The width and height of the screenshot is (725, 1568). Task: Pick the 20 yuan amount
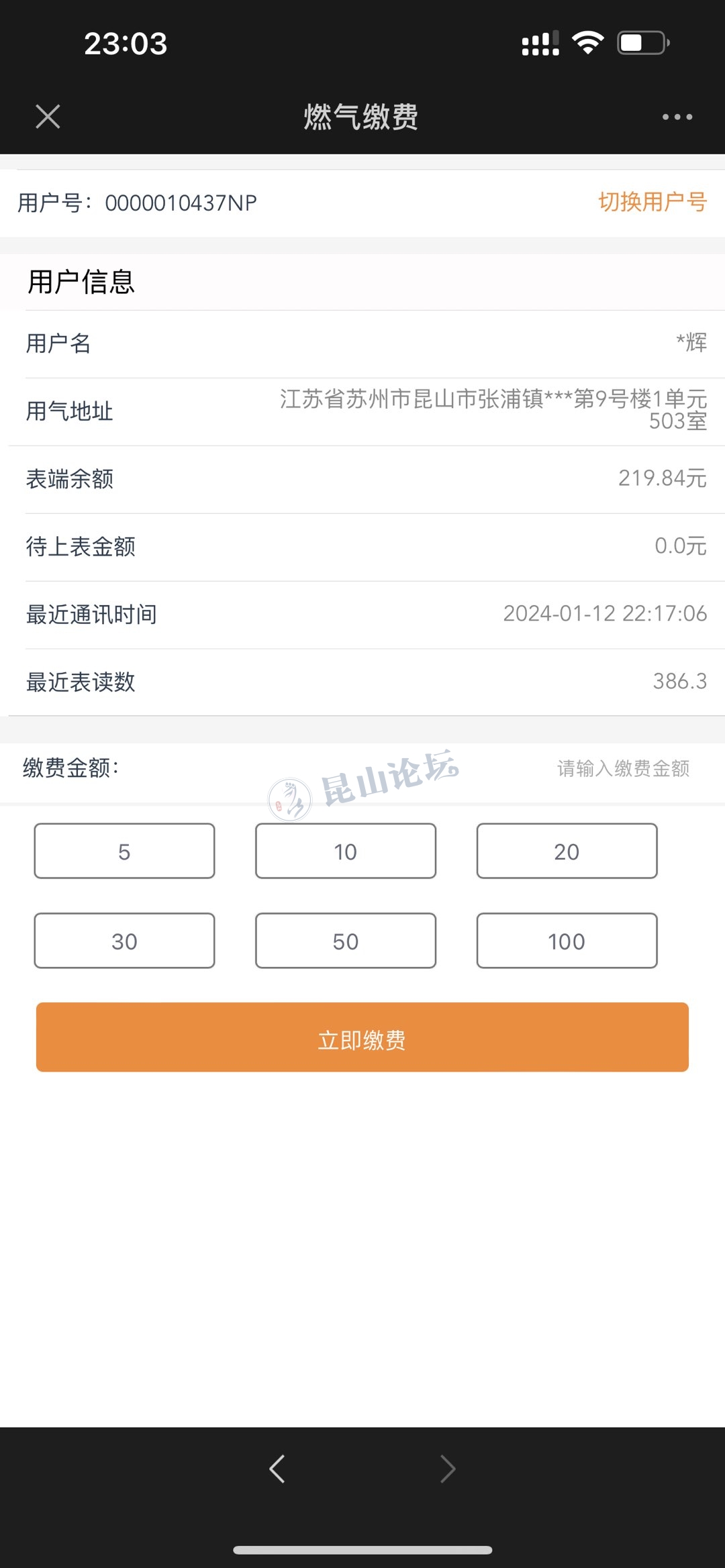[567, 851]
